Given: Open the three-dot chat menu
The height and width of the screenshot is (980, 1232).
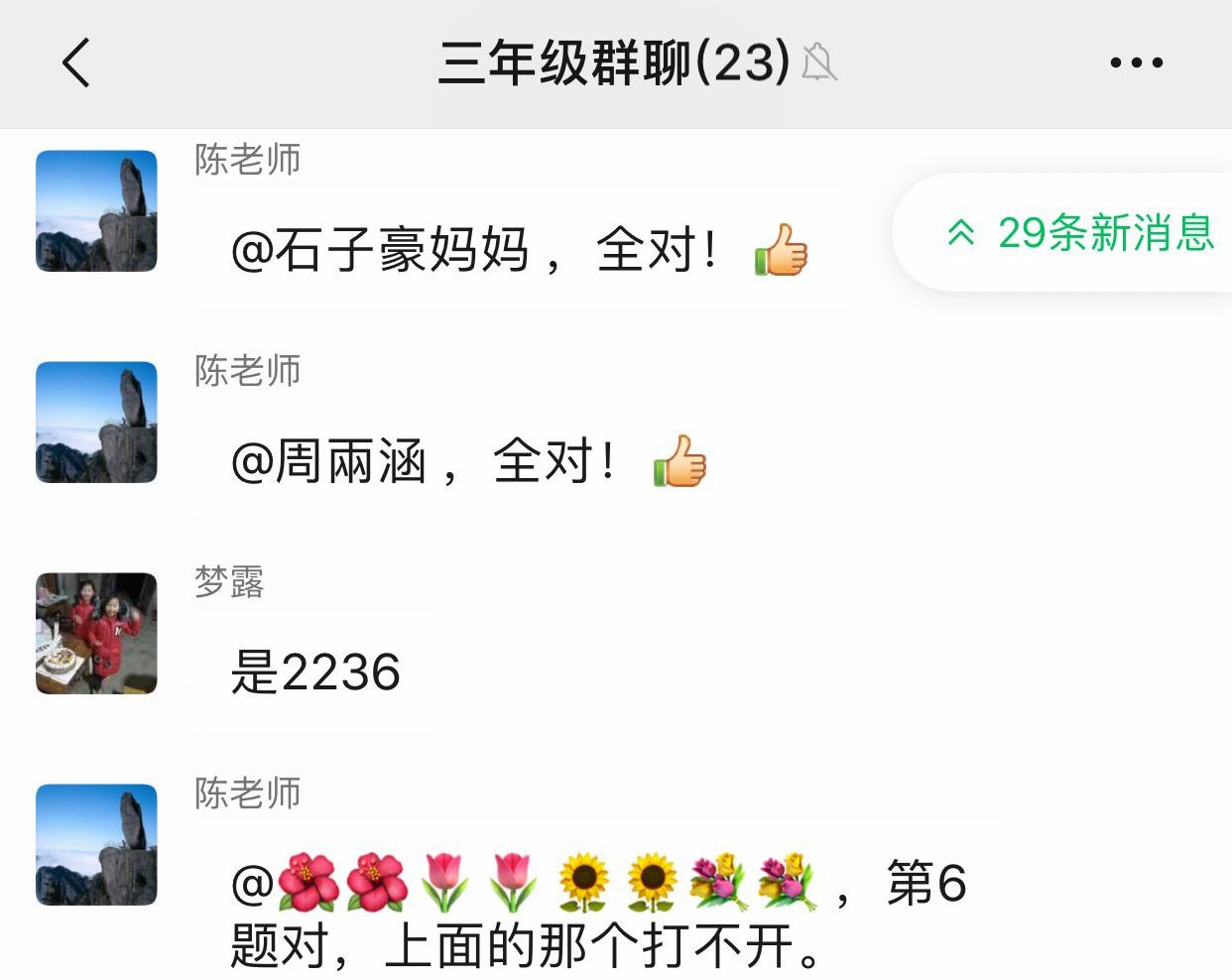Looking at the screenshot, I should [1136, 62].
